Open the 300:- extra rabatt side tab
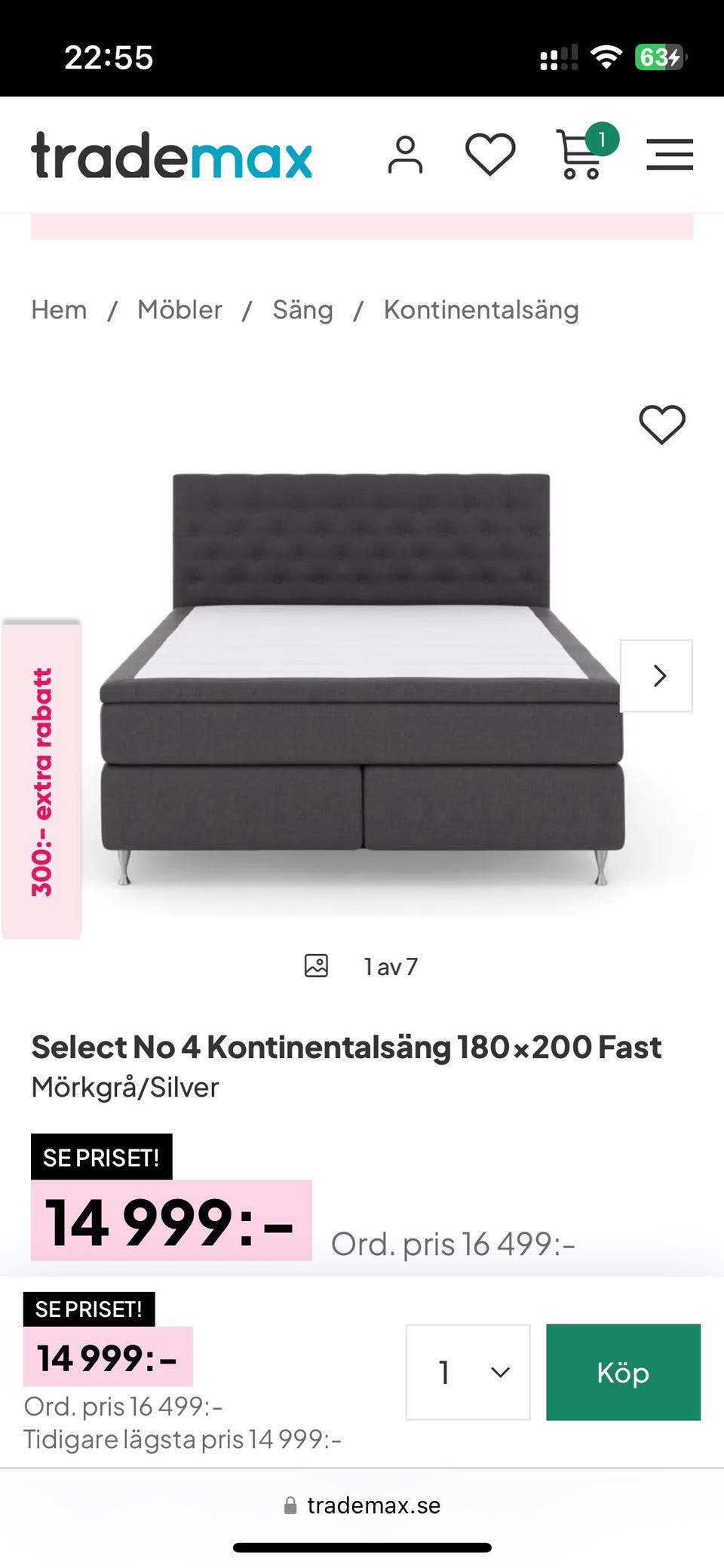724x1568 pixels. (x=41, y=781)
